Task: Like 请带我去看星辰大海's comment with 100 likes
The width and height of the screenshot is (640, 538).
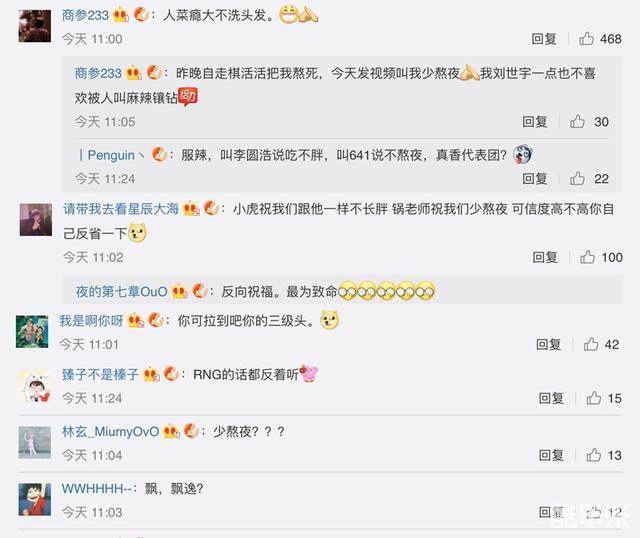Action: [x=586, y=257]
